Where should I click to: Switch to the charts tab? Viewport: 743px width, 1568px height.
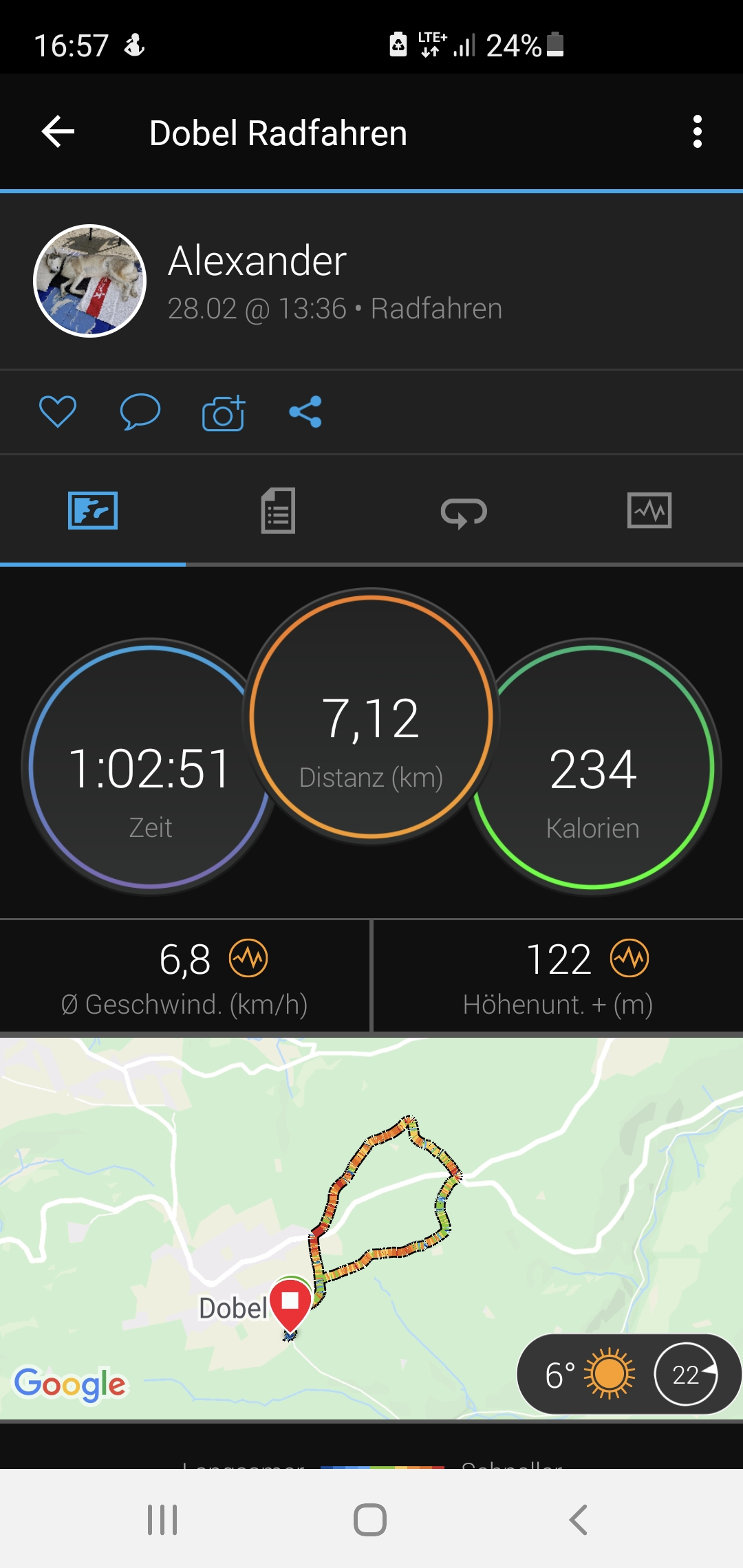tap(649, 511)
